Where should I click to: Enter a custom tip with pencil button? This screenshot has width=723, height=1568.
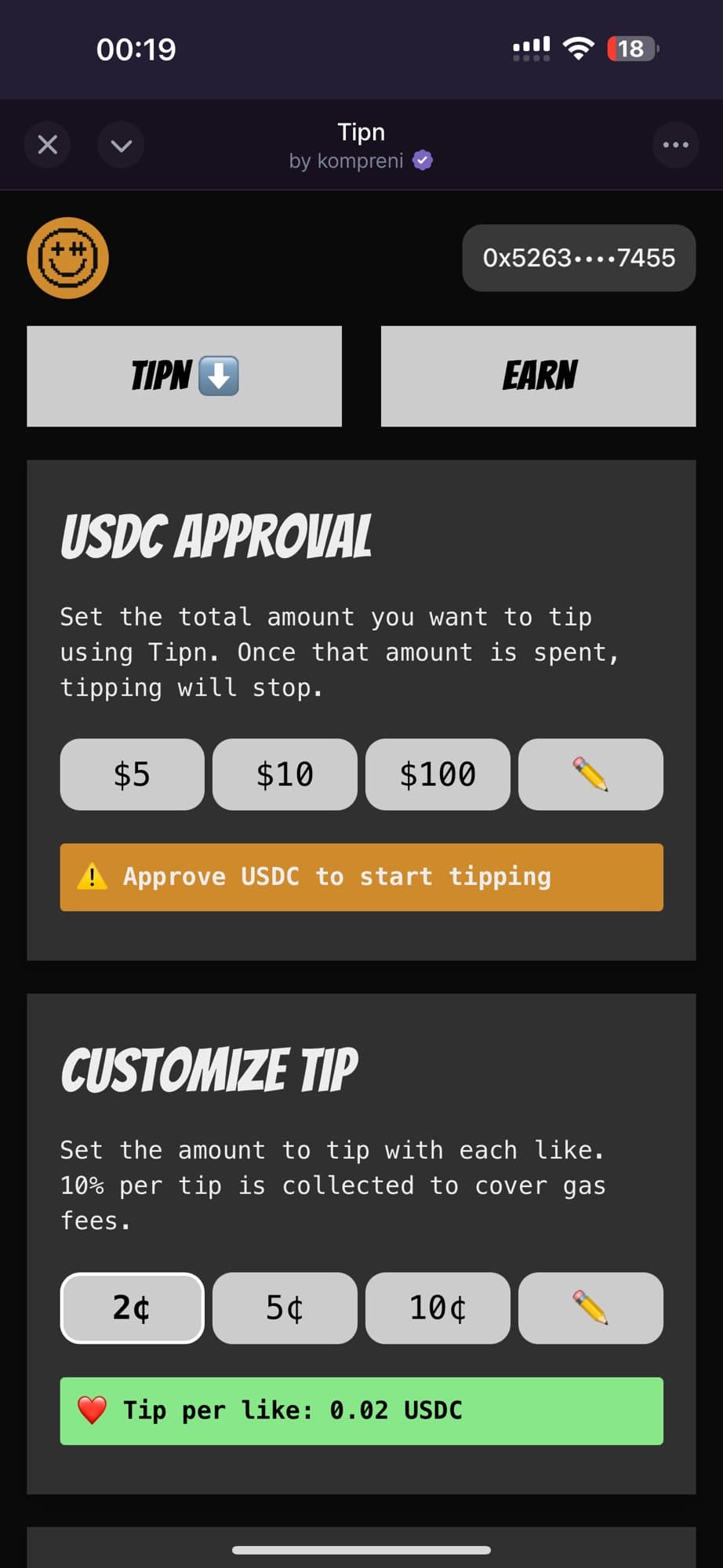pos(590,1308)
